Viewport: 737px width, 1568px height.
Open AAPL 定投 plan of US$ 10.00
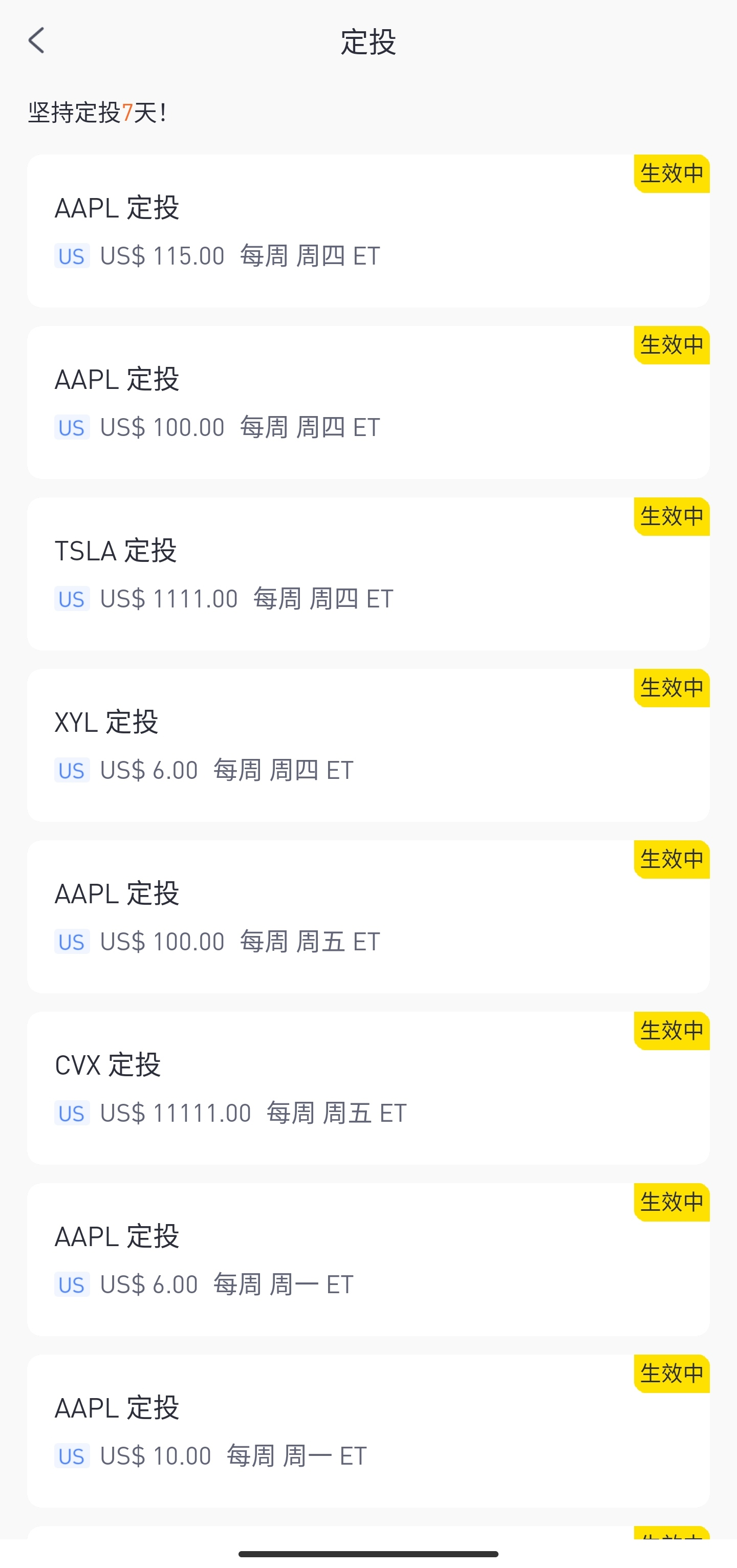click(x=368, y=1431)
